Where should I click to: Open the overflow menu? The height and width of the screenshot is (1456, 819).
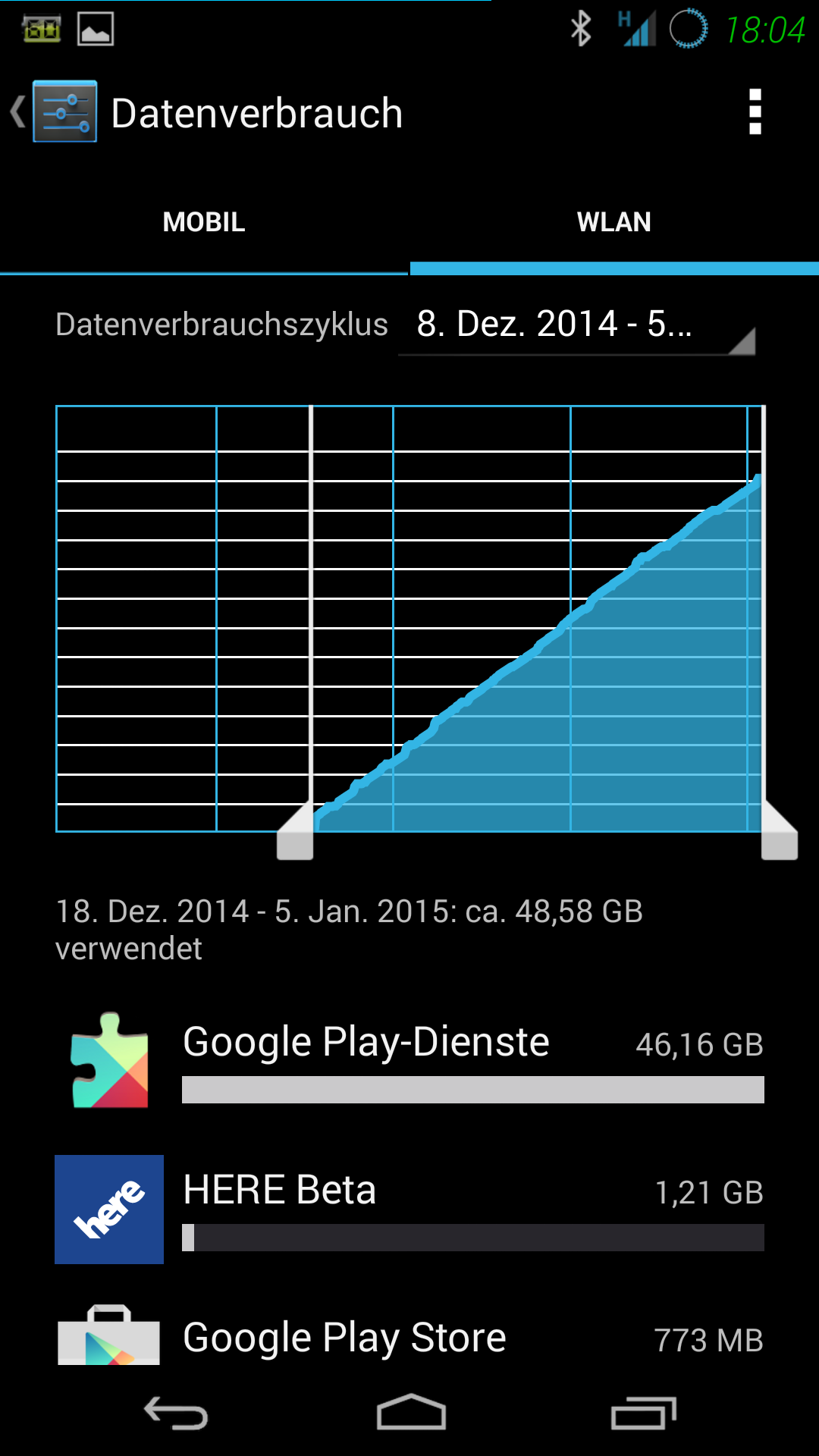755,112
